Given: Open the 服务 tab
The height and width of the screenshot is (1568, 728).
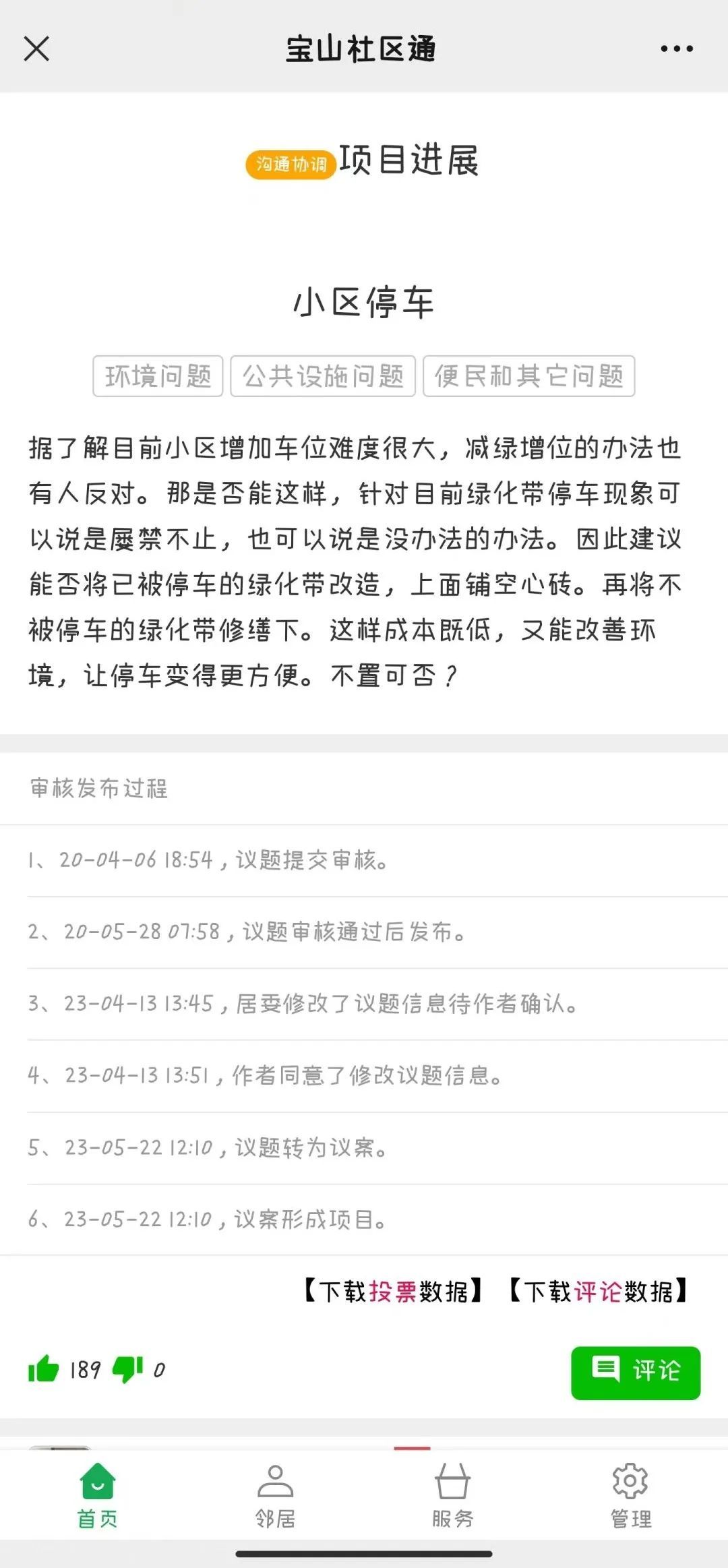Looking at the screenshot, I should click(452, 1494).
